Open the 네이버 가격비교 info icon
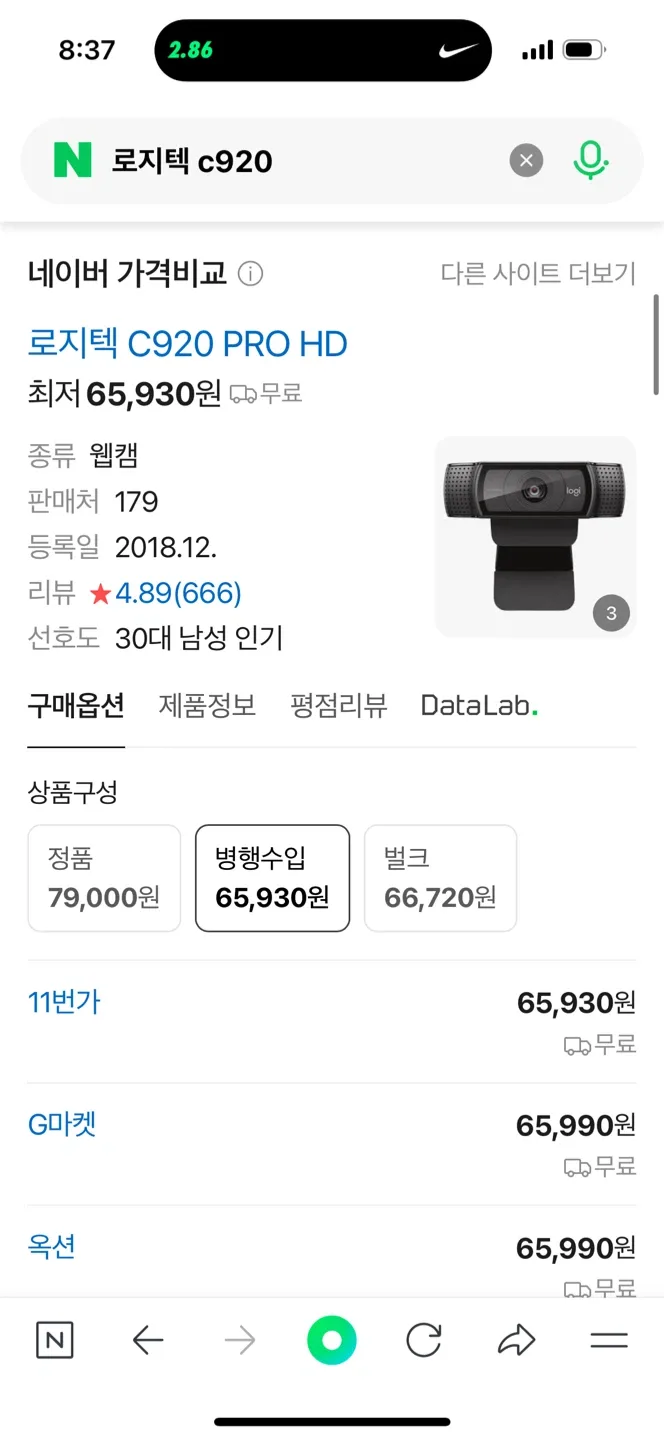The width and height of the screenshot is (664, 1440). pyautogui.click(x=251, y=273)
